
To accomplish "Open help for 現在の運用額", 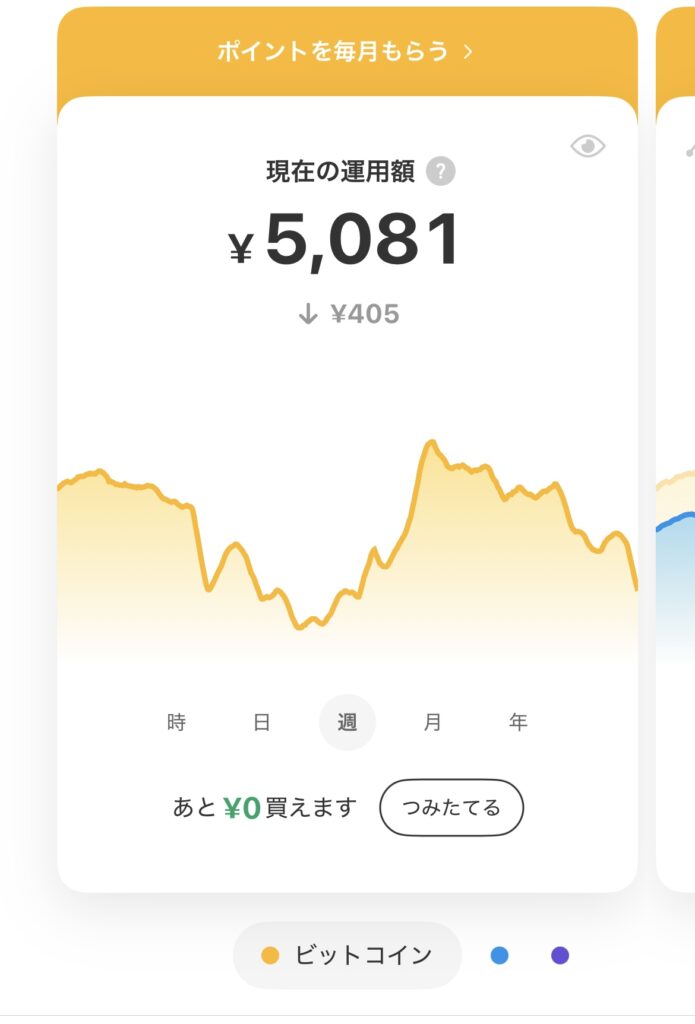I will click(x=440, y=172).
